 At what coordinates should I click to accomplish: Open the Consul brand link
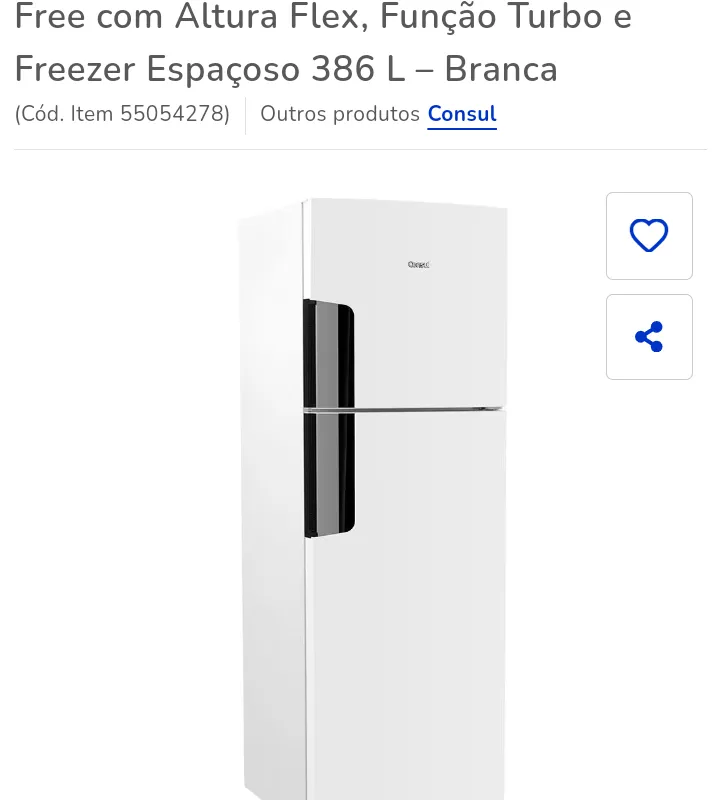[462, 114]
